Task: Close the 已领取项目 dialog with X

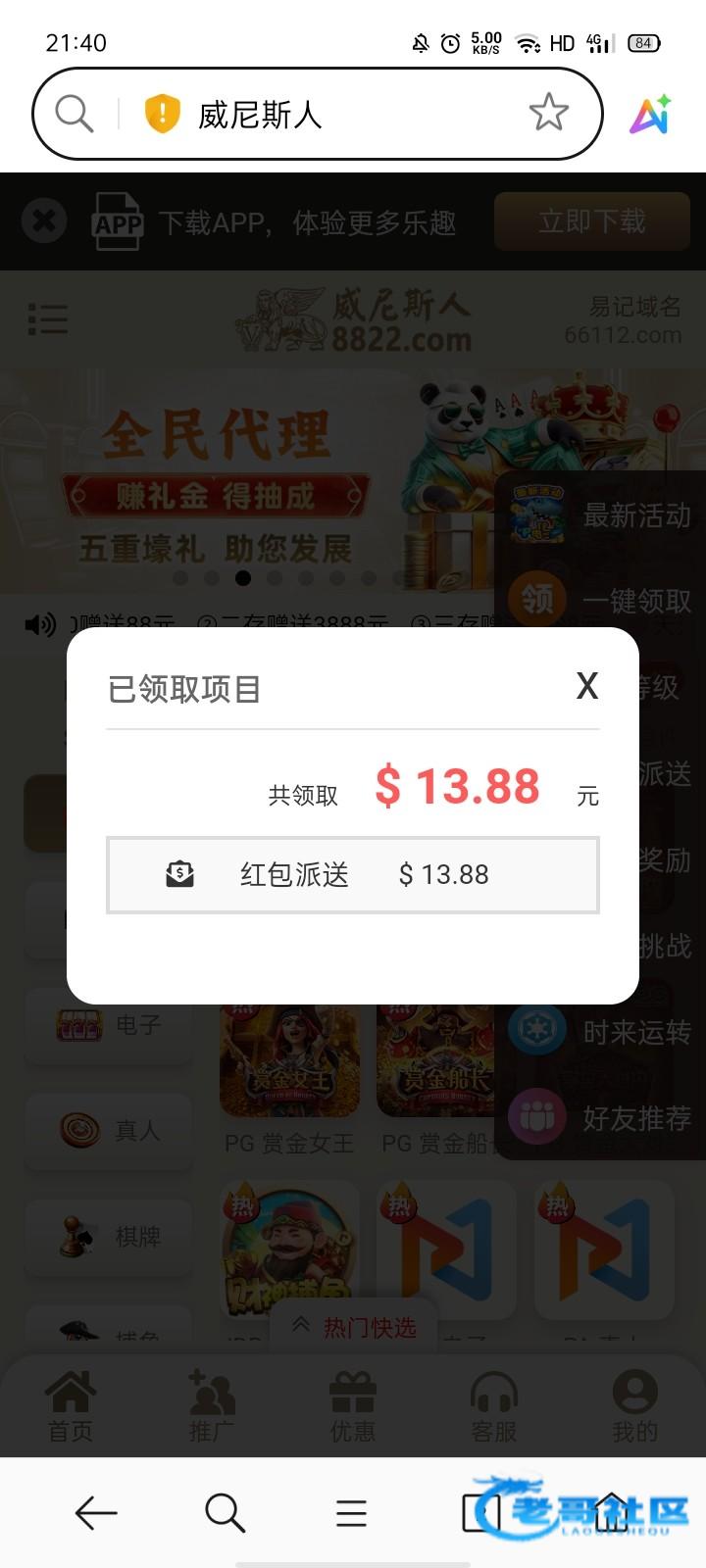Action: point(587,686)
